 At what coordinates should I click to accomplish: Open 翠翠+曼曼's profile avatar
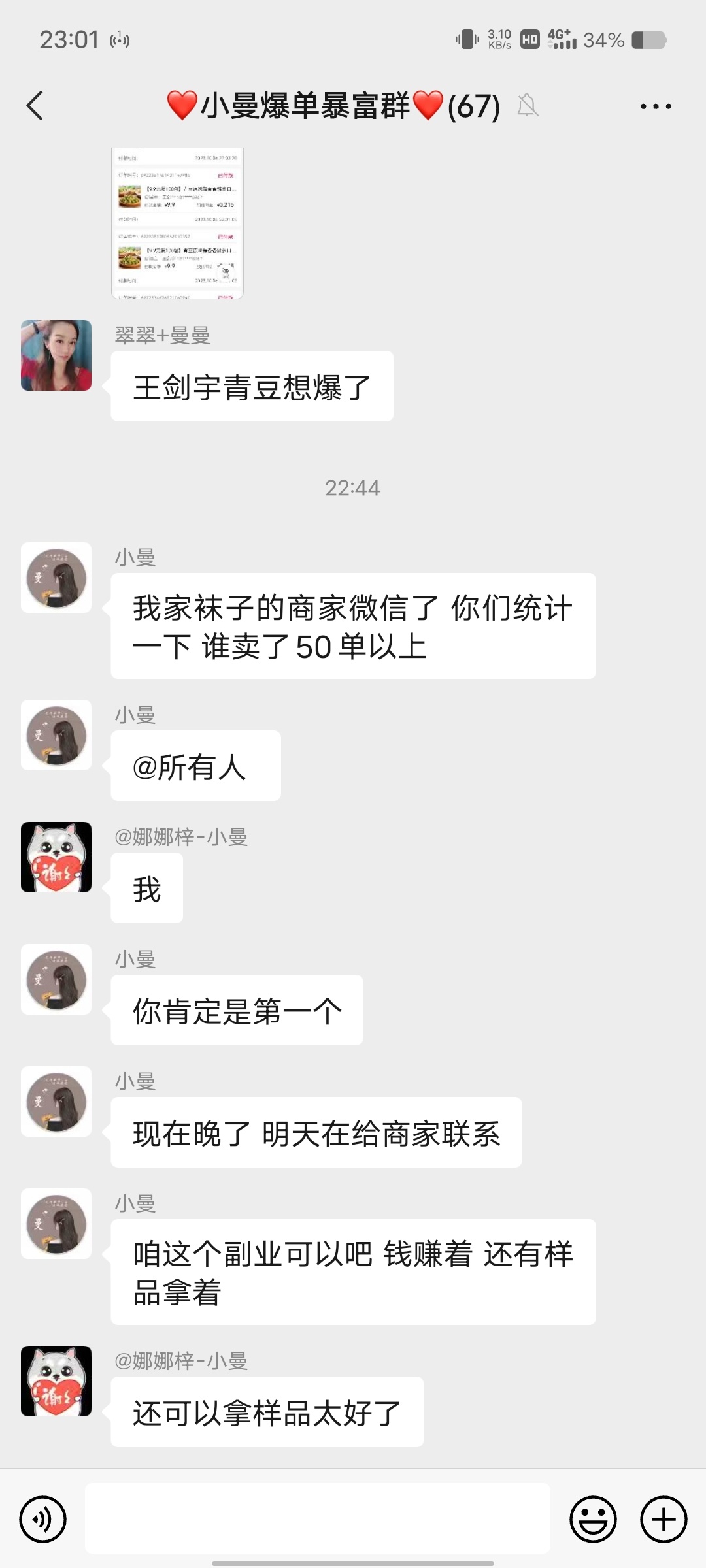(x=56, y=355)
